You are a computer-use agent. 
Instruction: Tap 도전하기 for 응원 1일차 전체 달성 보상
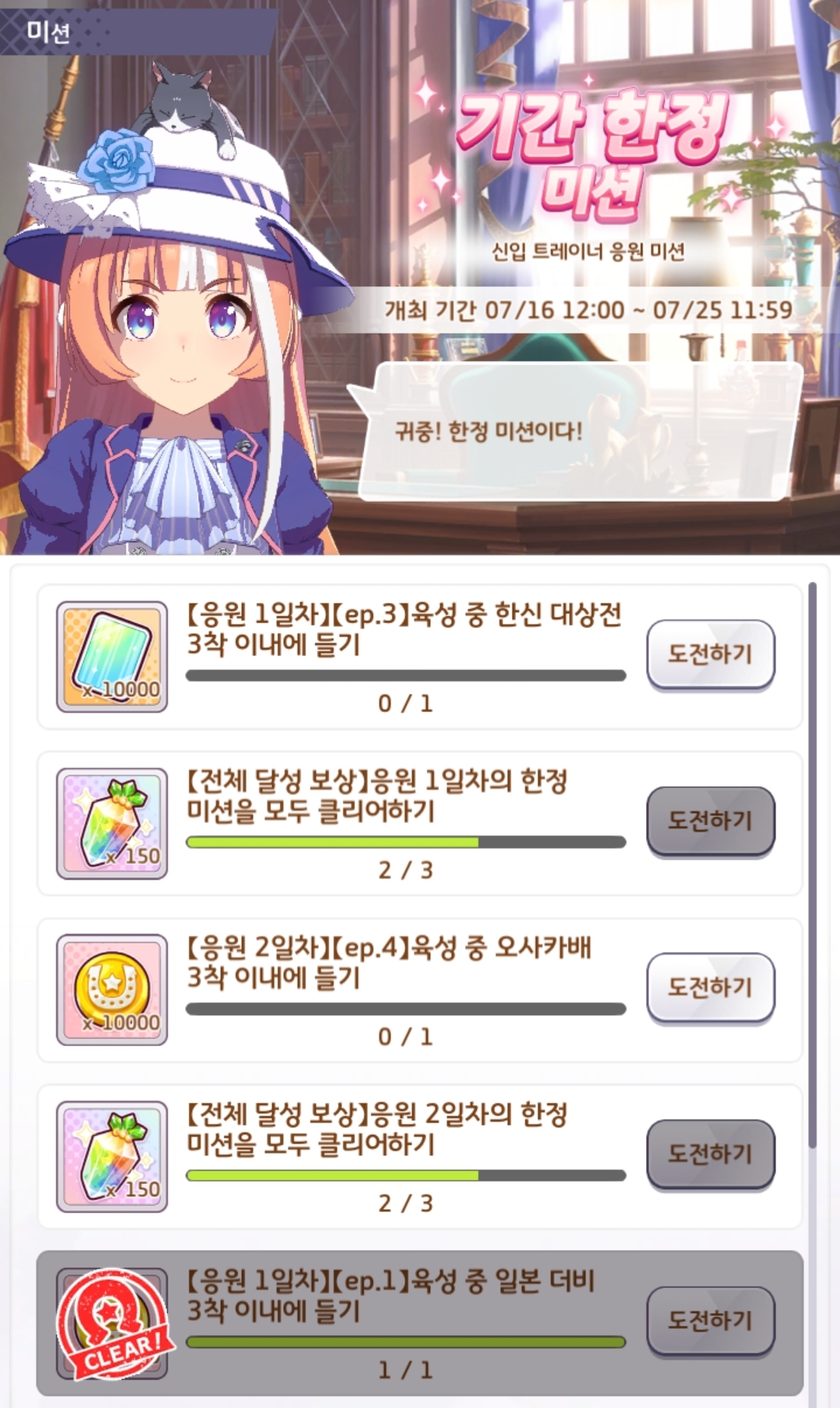point(710,821)
